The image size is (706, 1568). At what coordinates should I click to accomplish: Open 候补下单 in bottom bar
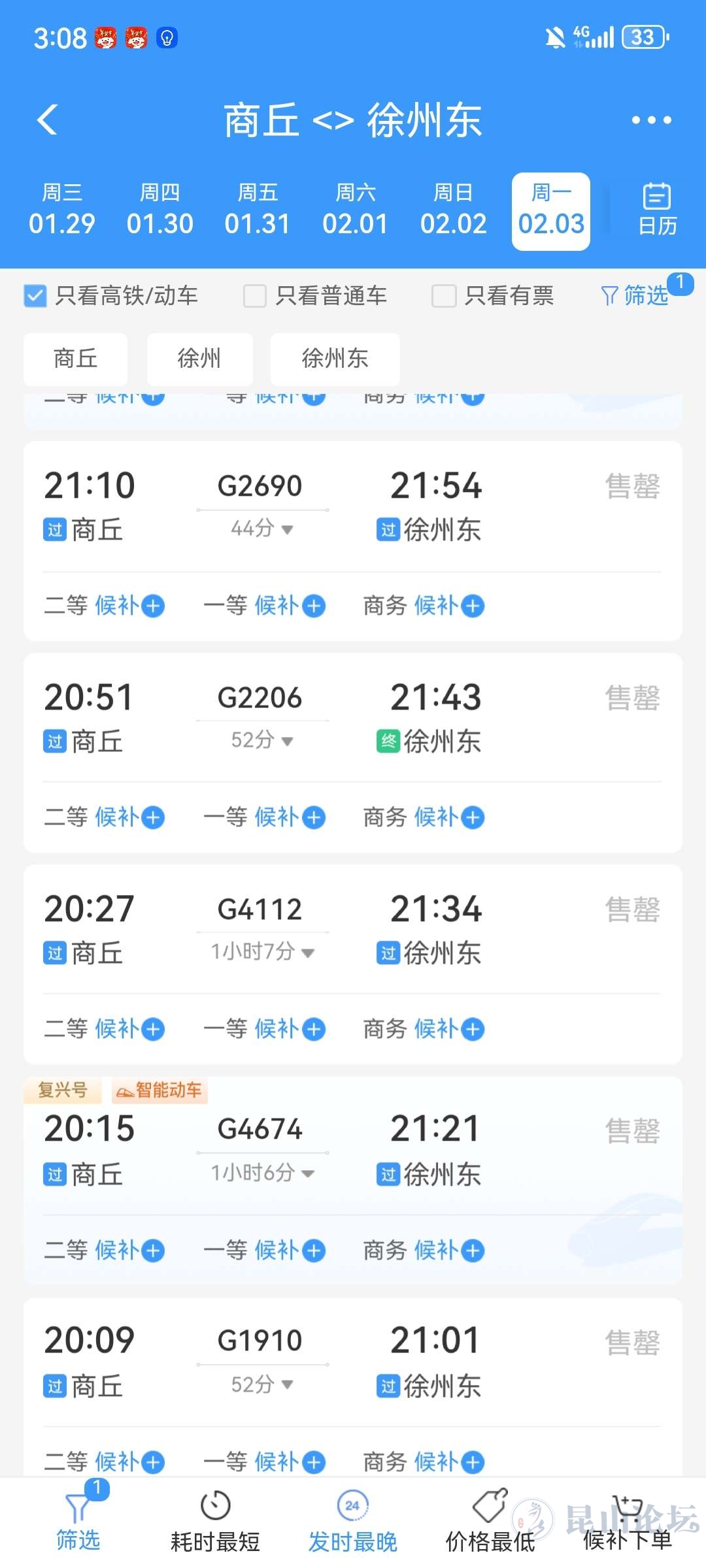(627, 1524)
